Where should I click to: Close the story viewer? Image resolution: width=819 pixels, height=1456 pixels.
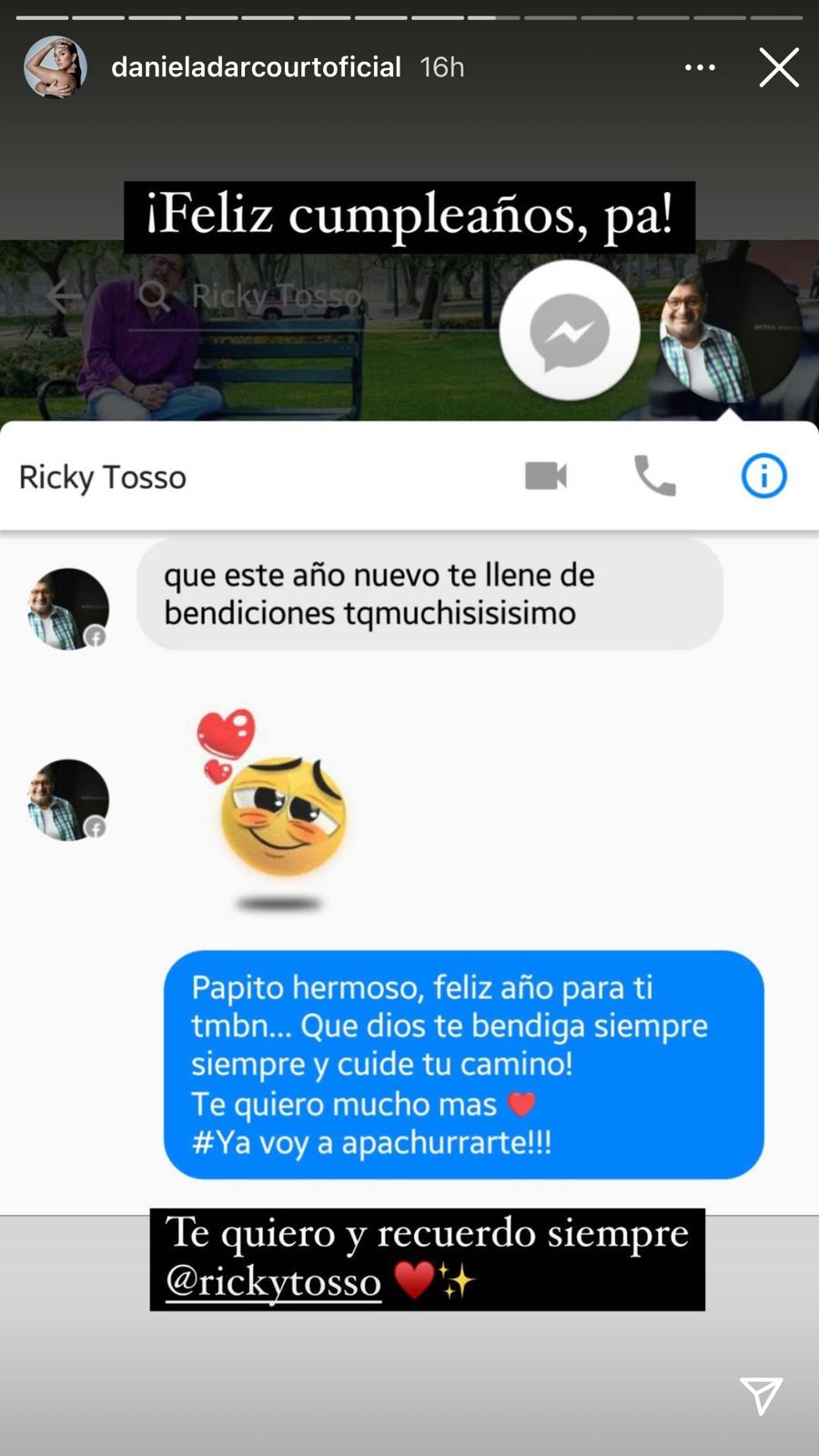(779, 68)
